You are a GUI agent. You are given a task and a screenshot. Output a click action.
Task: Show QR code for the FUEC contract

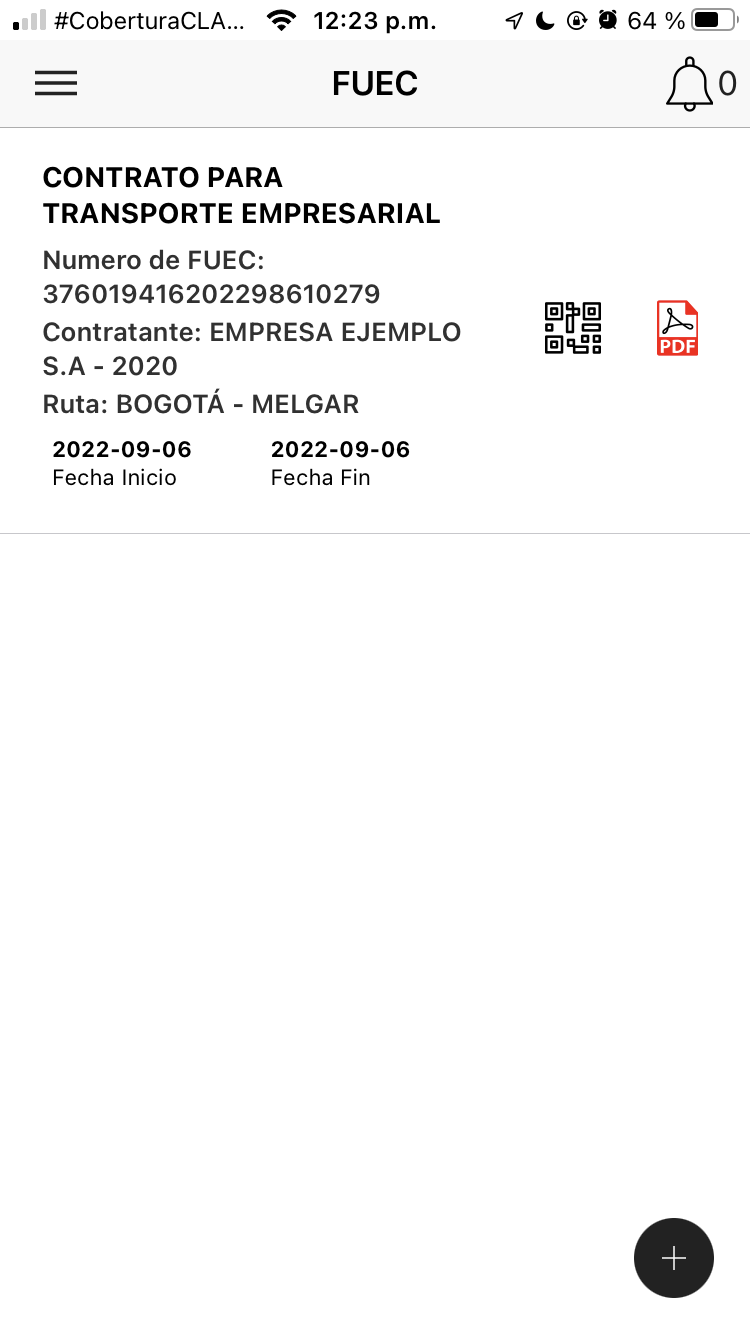coord(573,328)
